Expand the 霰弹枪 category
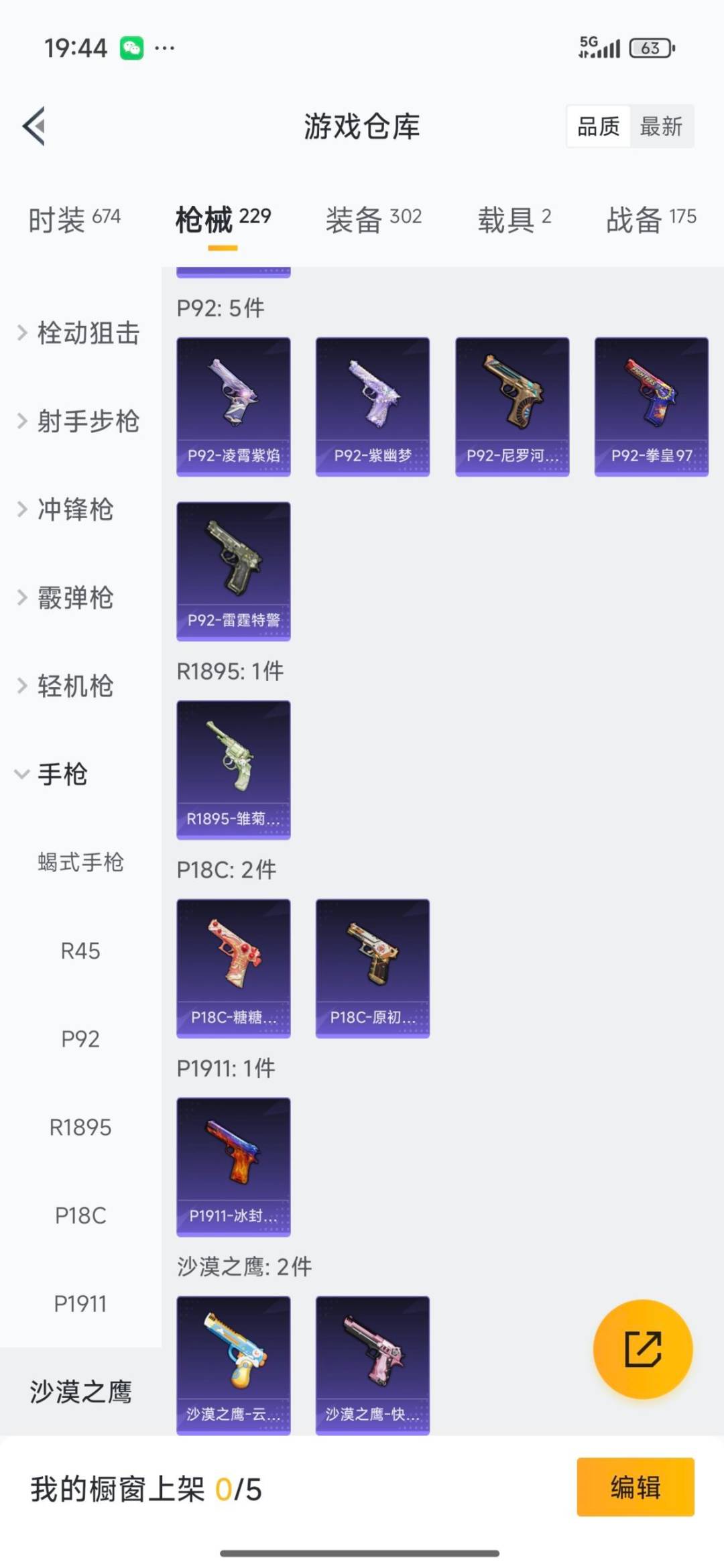Image resolution: width=724 pixels, height=1568 pixels. [x=74, y=599]
